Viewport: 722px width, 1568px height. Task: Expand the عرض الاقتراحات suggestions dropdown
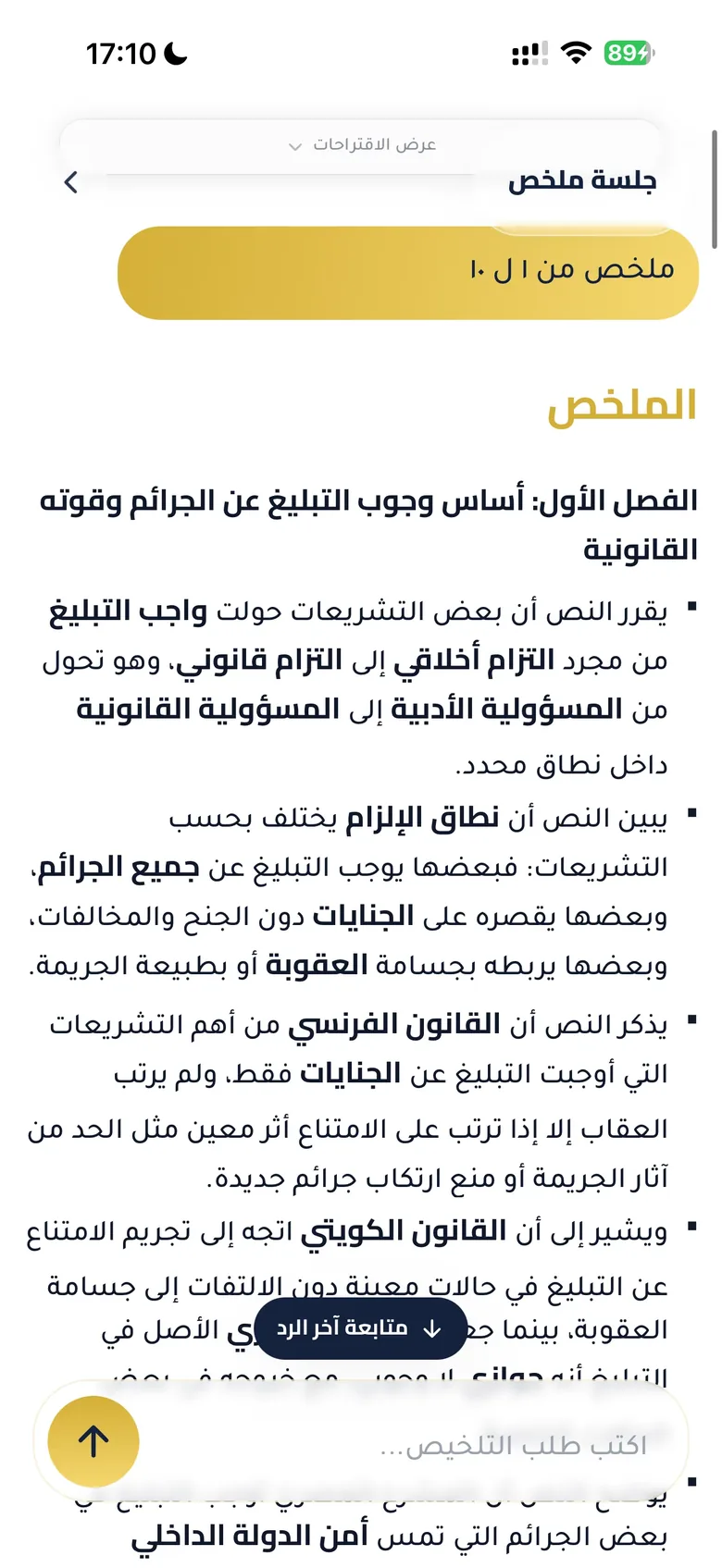point(361,145)
